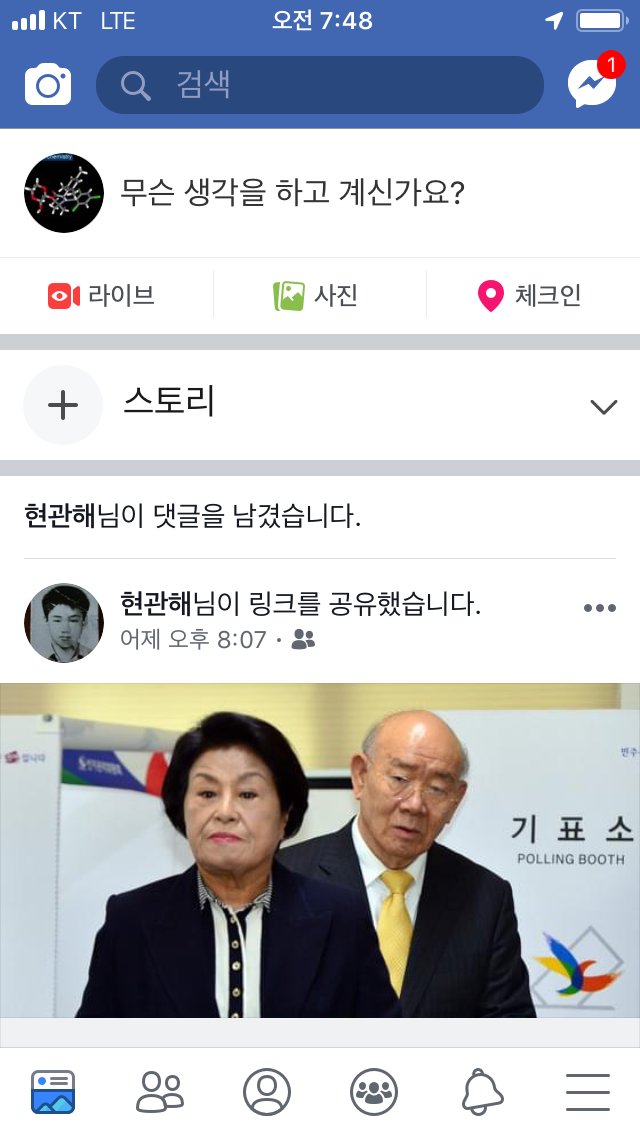
Task: Open the post's three-dot options menu
Action: [600, 608]
